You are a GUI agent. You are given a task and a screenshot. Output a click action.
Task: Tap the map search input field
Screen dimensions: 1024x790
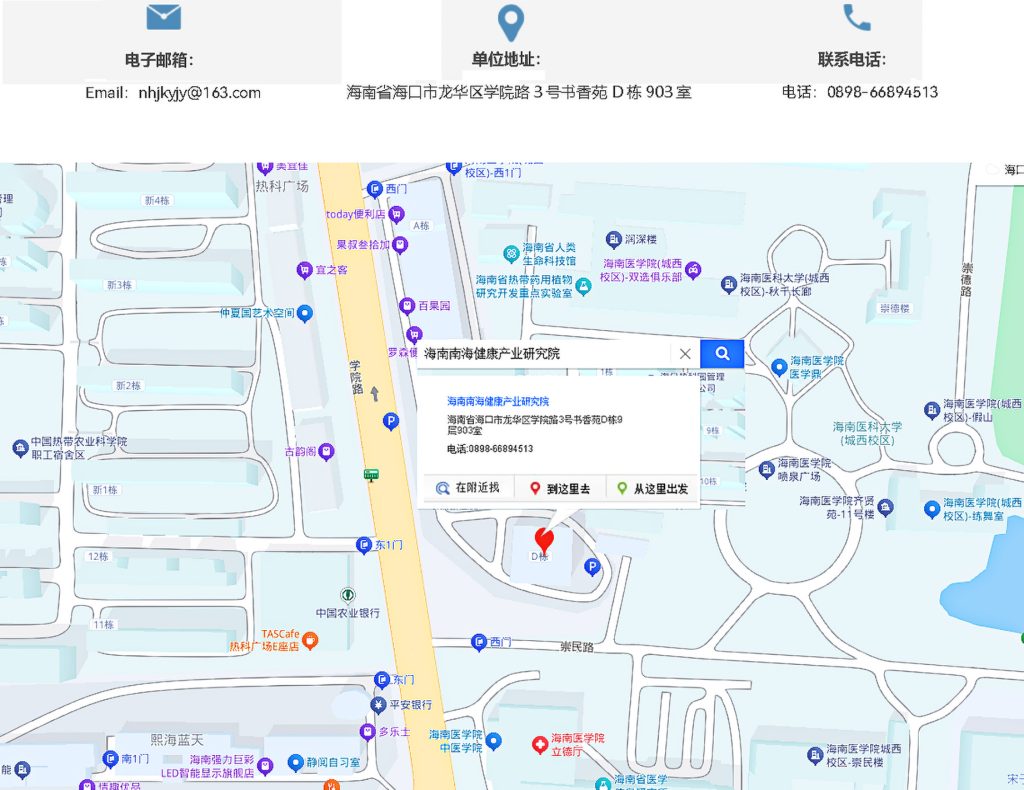(x=545, y=353)
